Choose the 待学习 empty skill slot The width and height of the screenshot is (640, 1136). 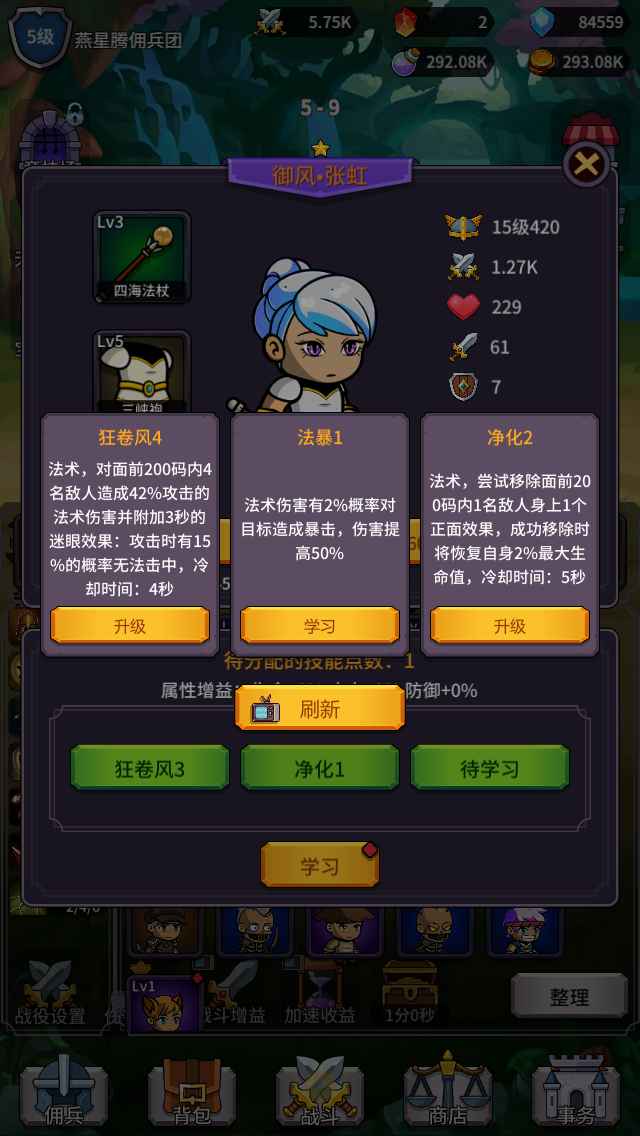coord(490,769)
